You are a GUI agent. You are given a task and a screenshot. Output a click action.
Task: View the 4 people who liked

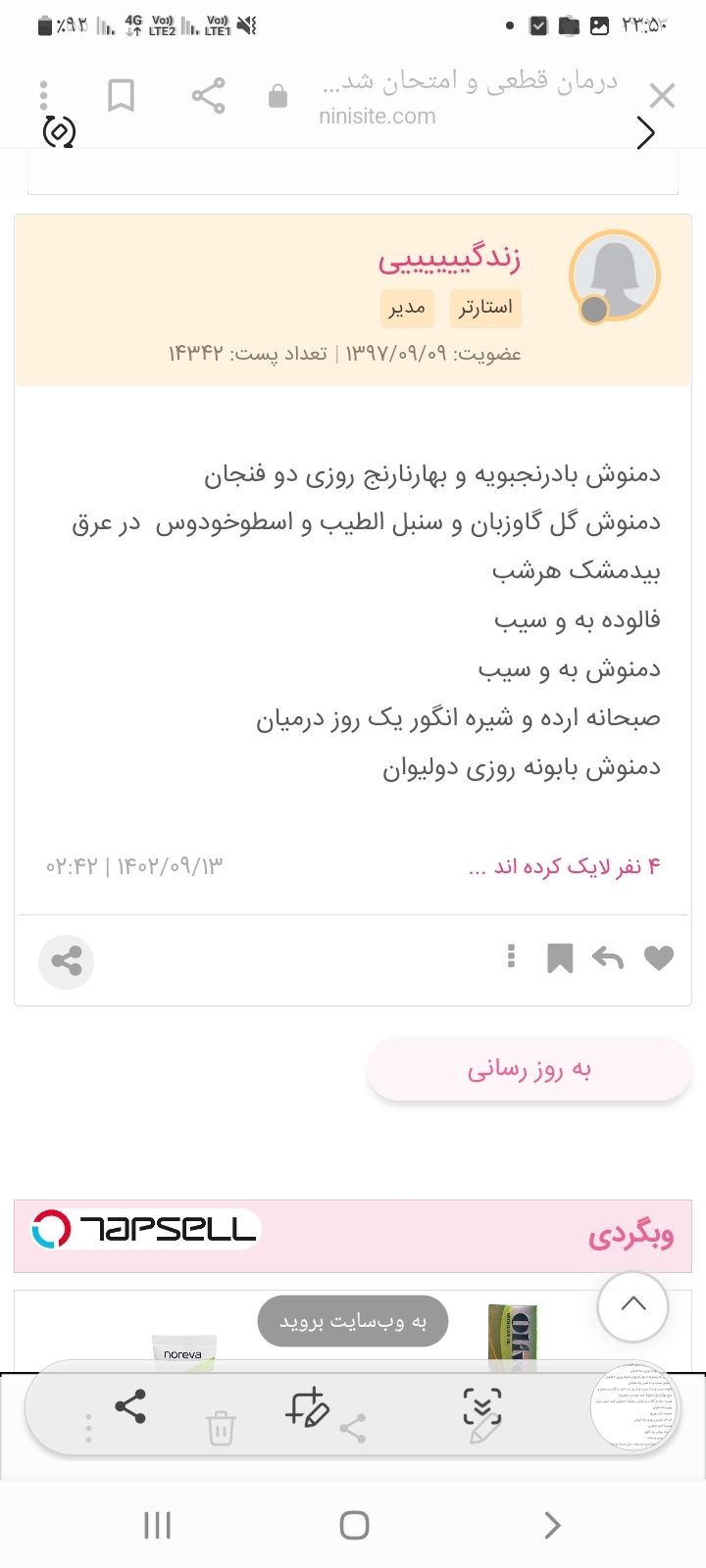point(565,866)
